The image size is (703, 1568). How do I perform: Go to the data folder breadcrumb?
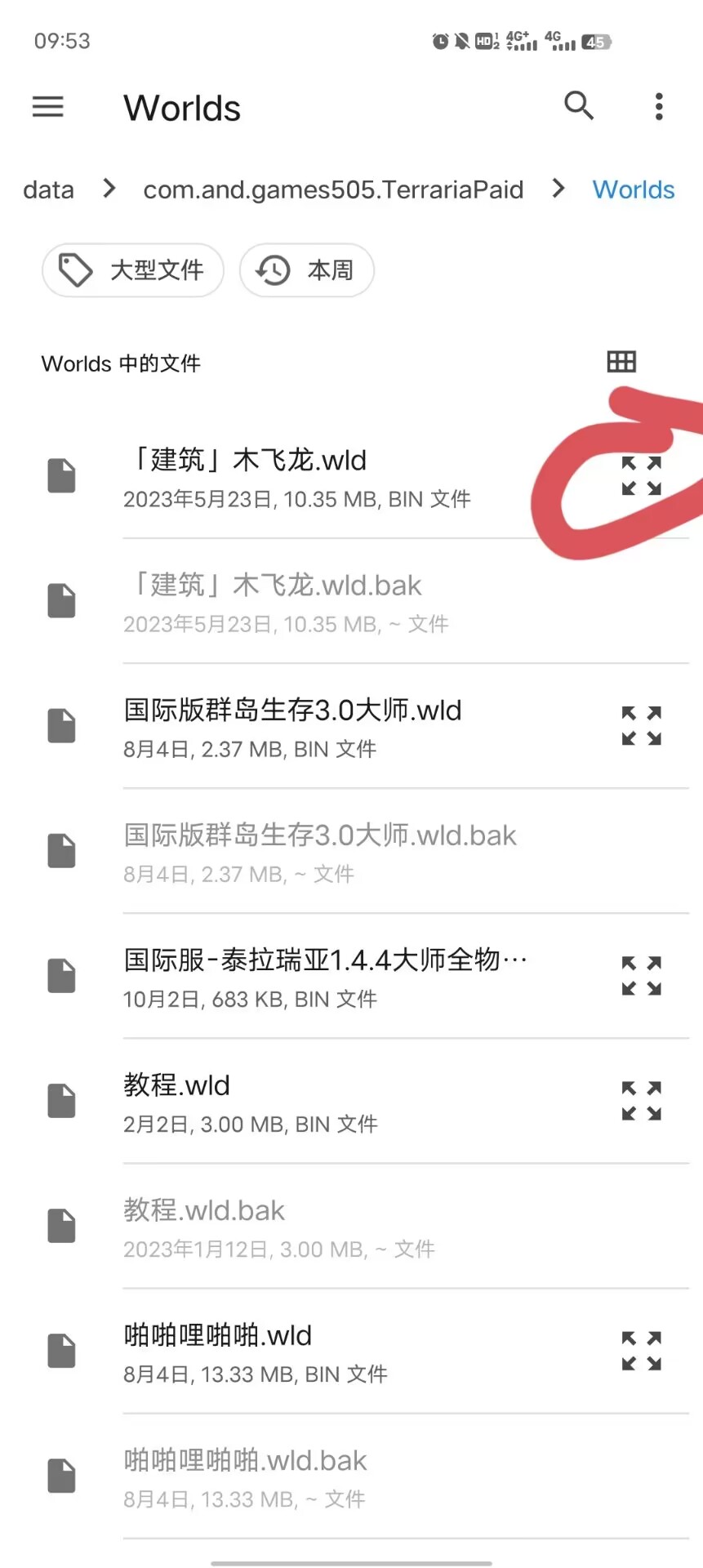(x=48, y=190)
